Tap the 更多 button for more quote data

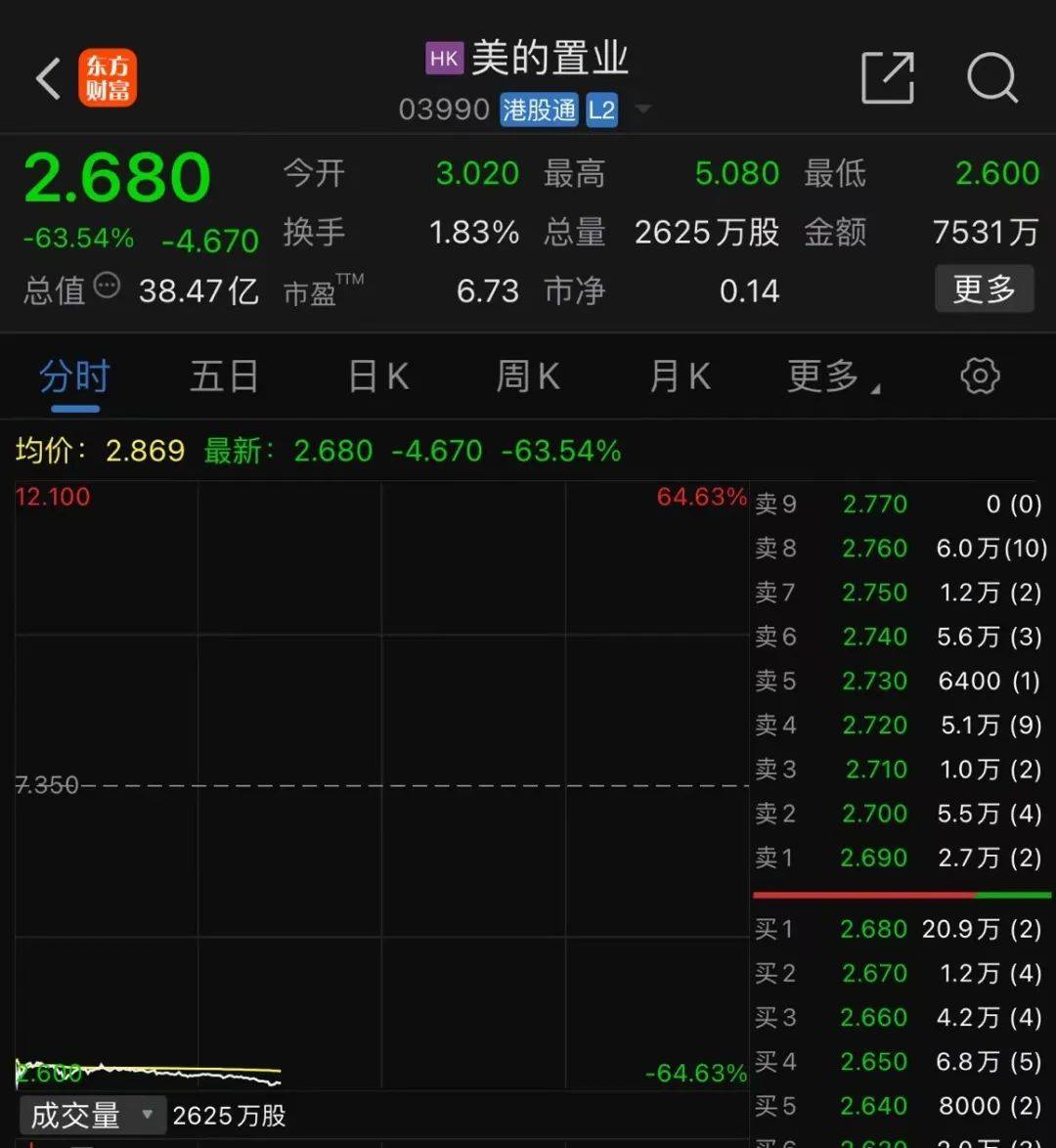pos(985,289)
